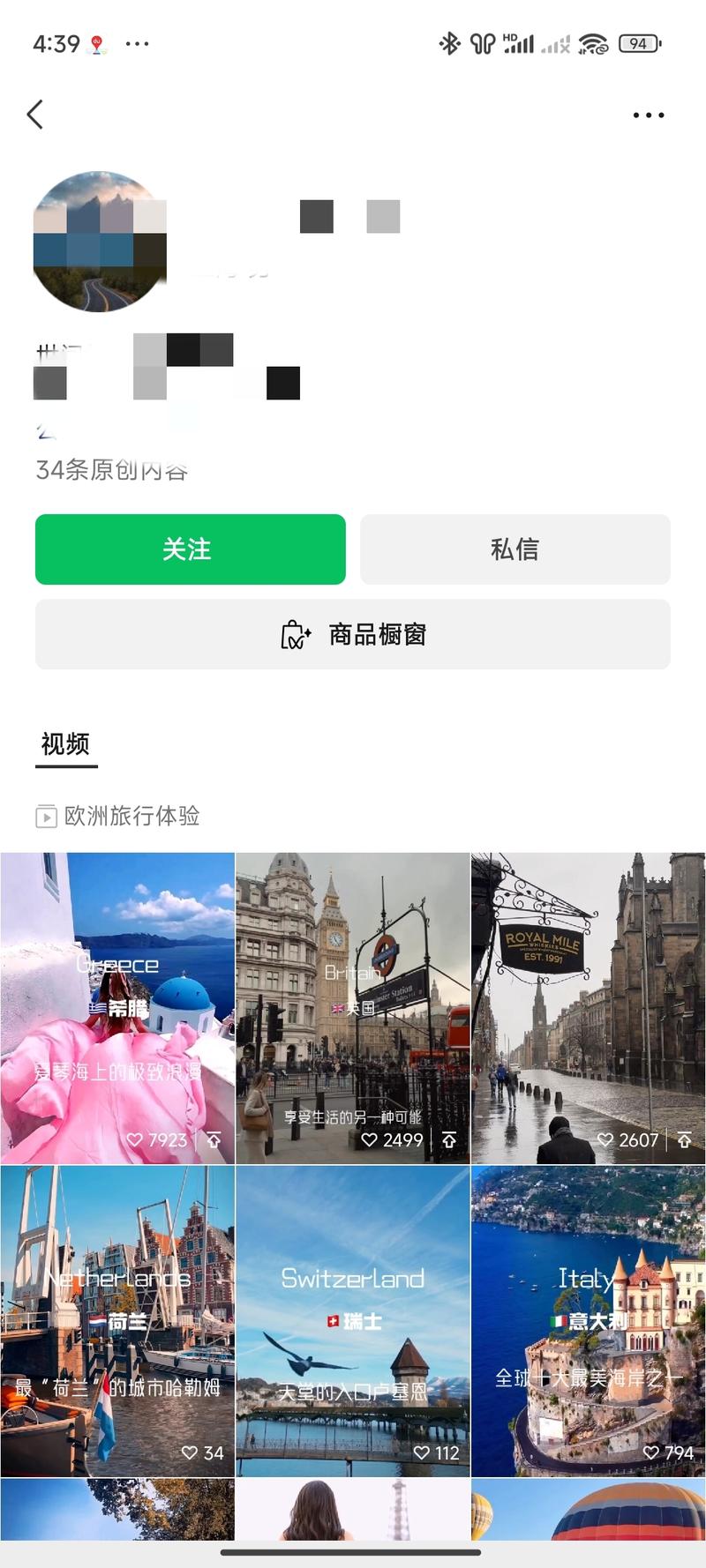Send a private message via 私信
706x1568 pixels.
coord(514,549)
